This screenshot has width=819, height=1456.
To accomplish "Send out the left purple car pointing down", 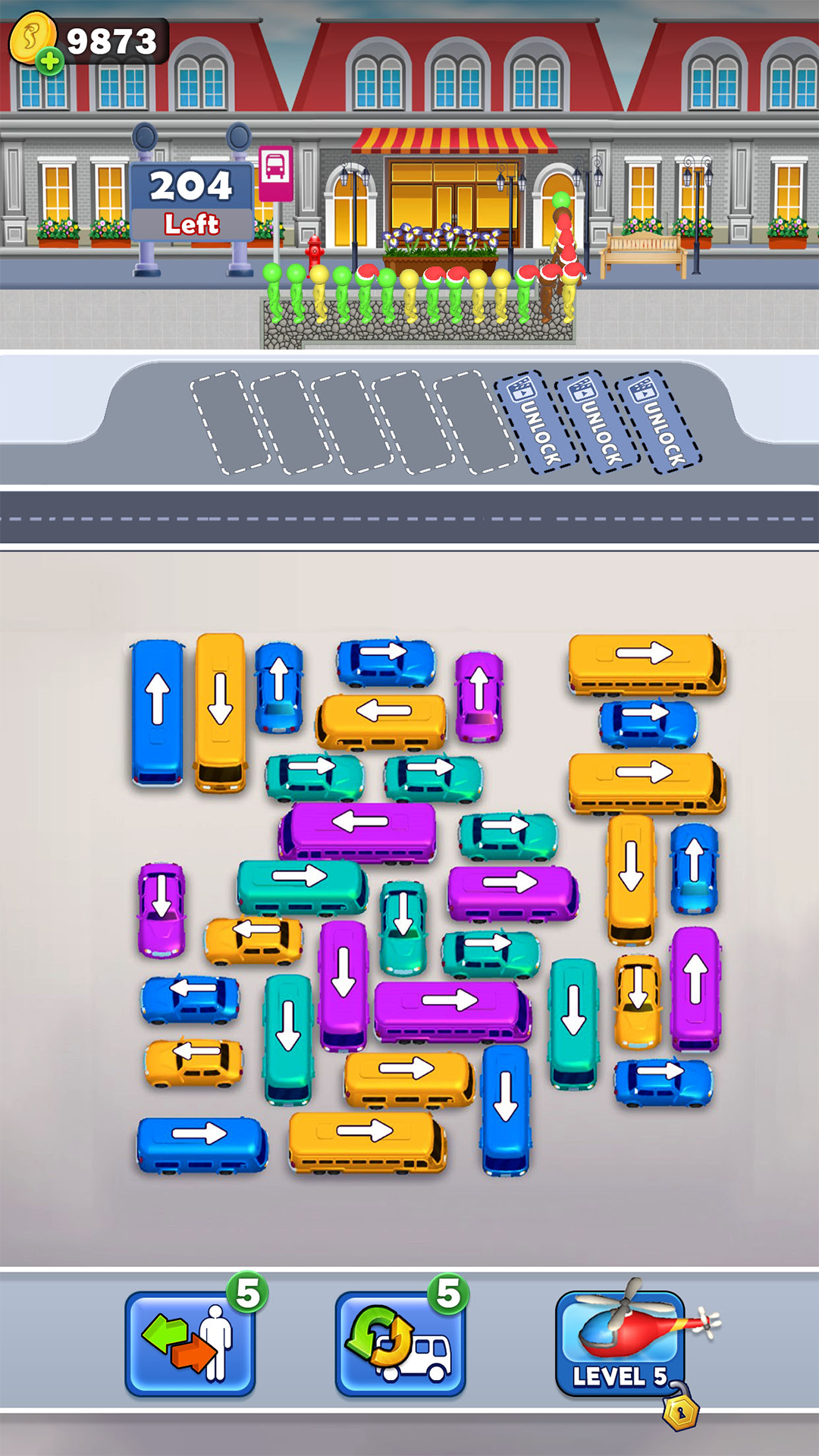I will (x=162, y=908).
